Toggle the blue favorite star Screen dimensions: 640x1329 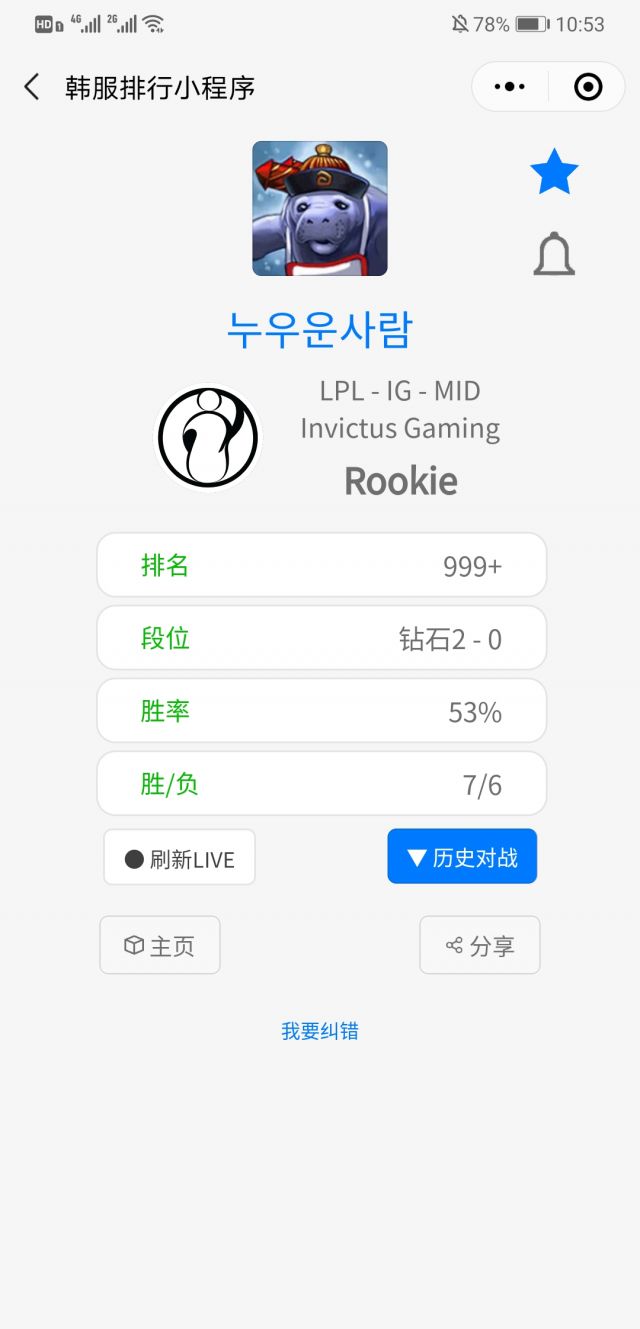click(x=554, y=172)
